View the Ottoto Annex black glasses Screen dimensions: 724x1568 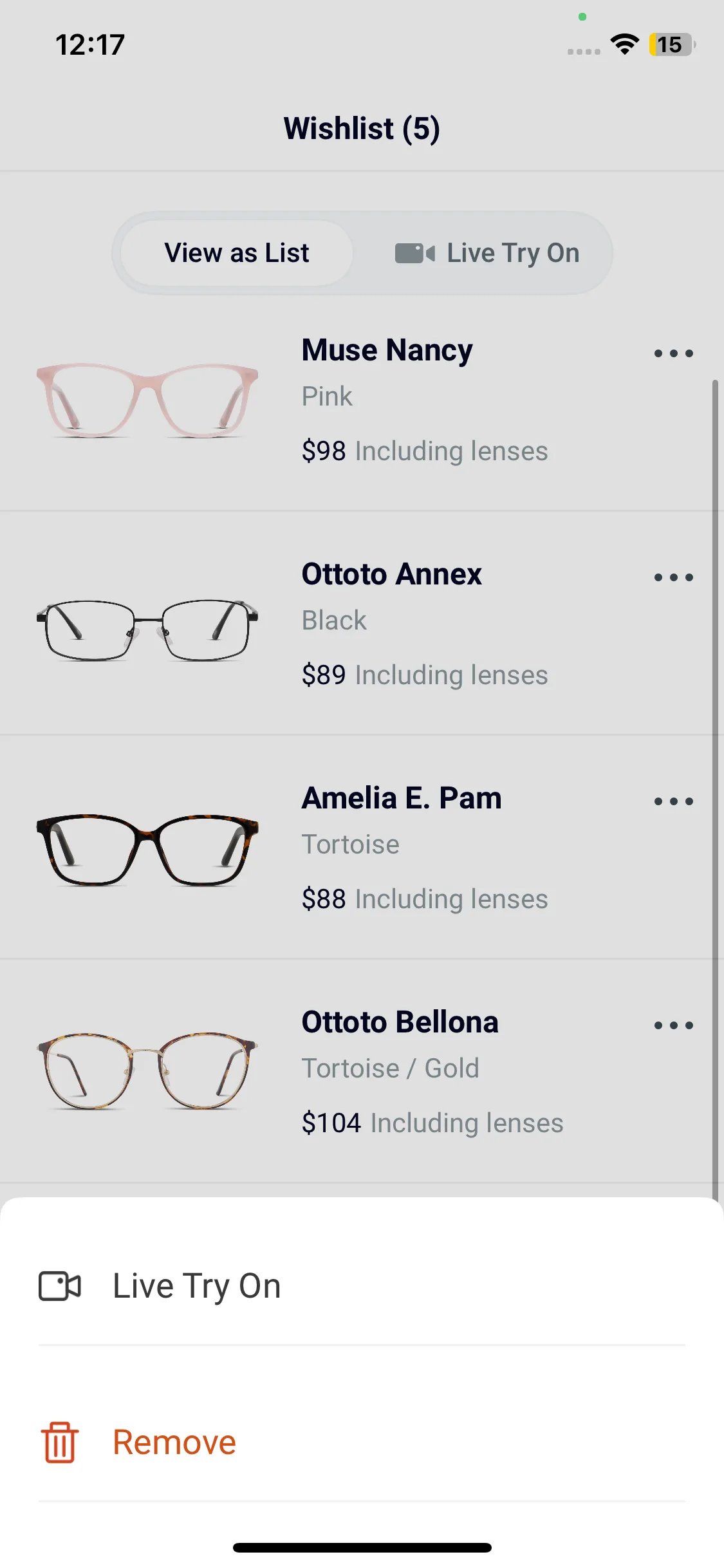[x=147, y=630]
